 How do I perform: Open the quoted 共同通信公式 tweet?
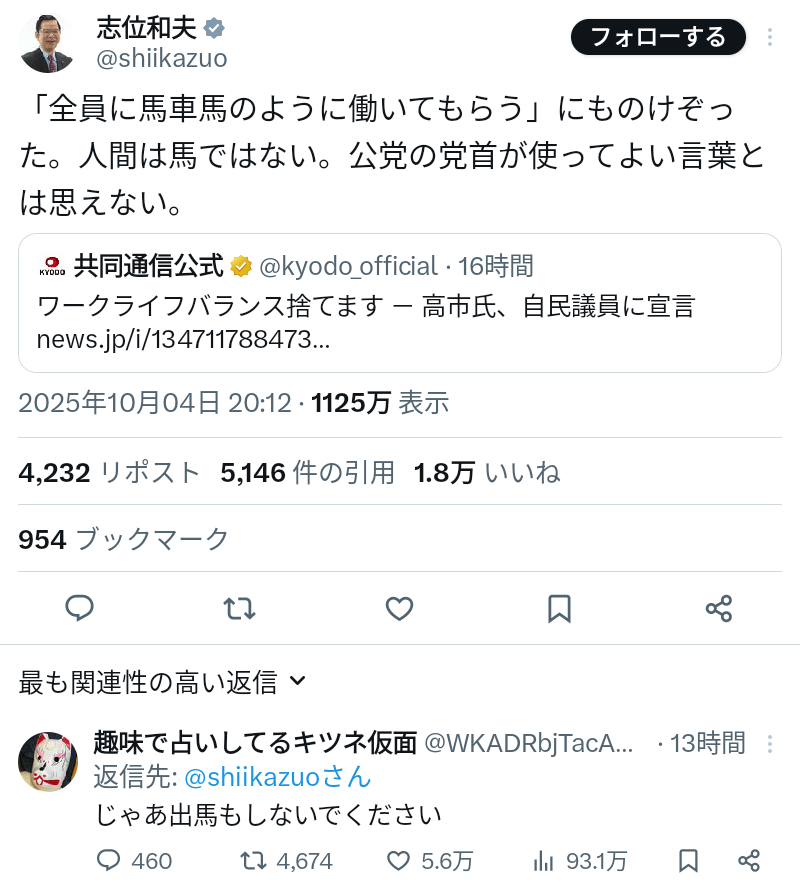point(399,303)
